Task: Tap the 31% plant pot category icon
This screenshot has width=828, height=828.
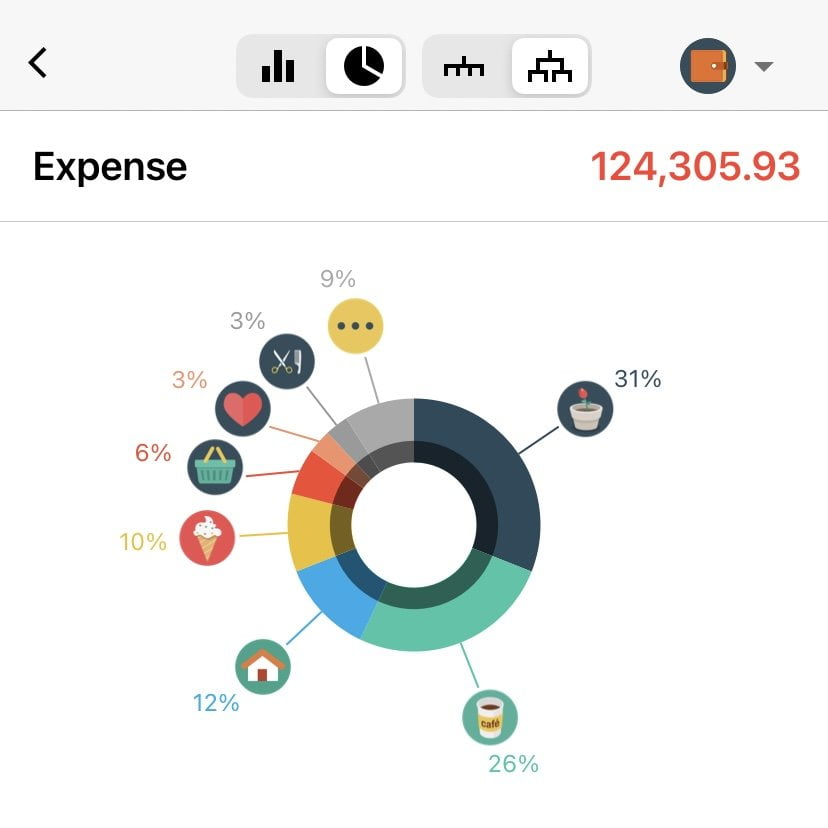Action: point(585,408)
